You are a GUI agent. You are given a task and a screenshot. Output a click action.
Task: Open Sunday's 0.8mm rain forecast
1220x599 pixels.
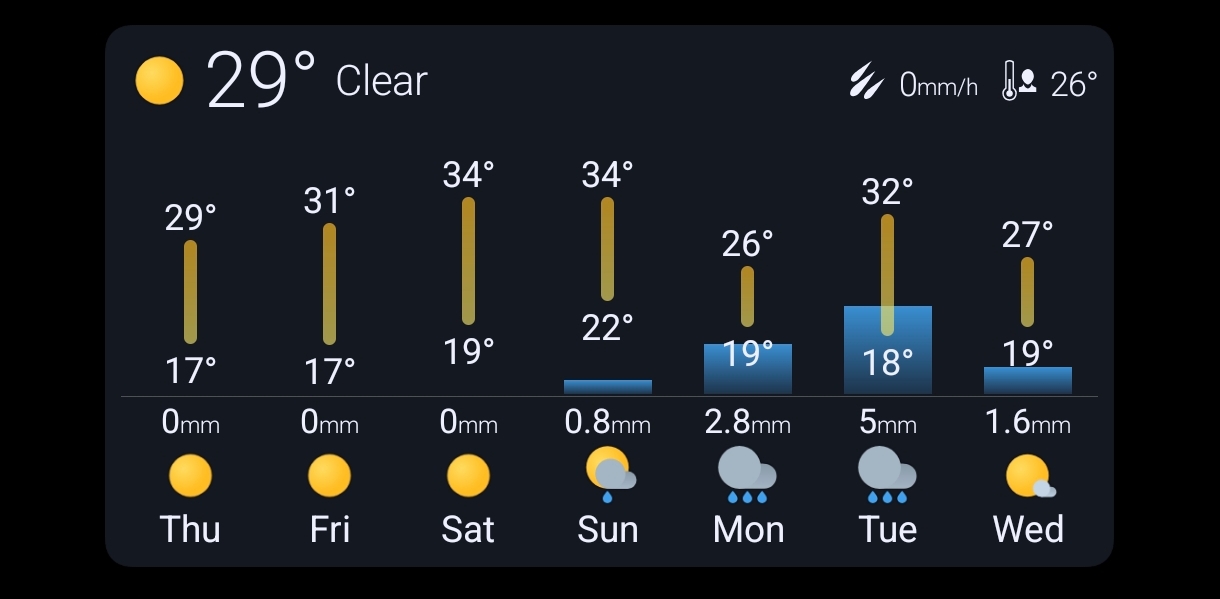607,361
